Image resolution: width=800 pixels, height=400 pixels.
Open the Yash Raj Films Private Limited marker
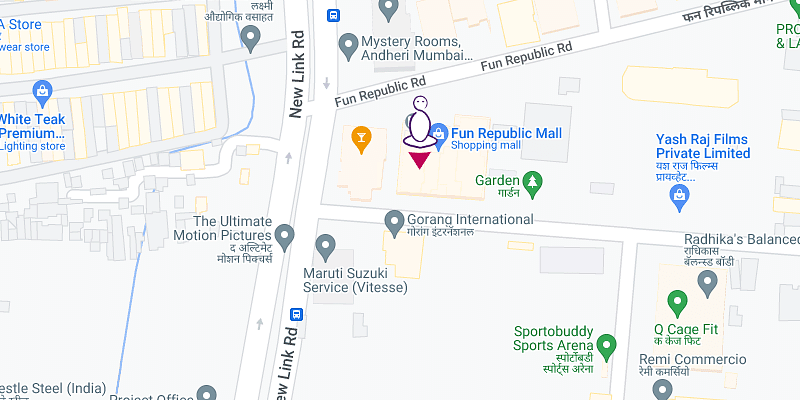[x=681, y=192]
